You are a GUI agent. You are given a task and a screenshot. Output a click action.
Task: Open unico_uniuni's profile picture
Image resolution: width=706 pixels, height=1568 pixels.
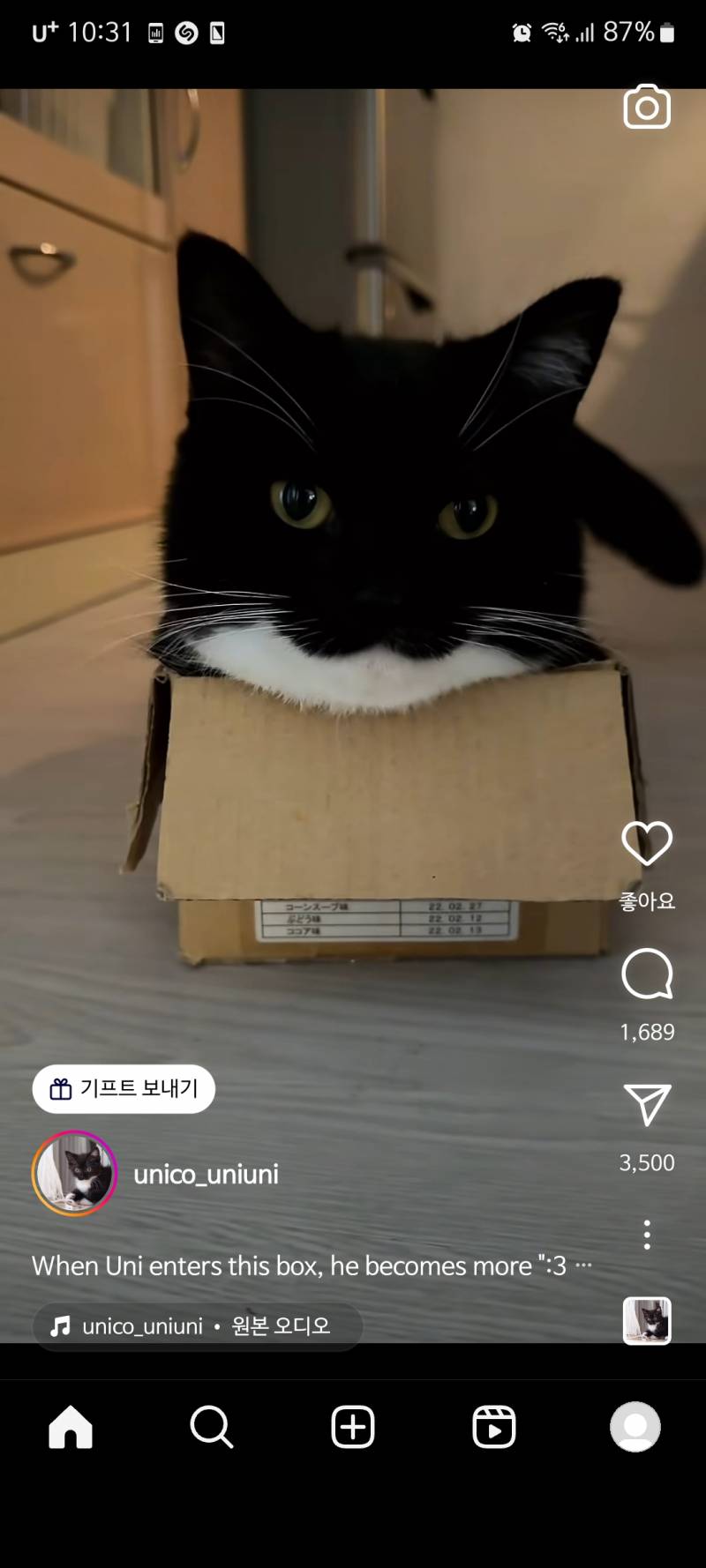(75, 1174)
